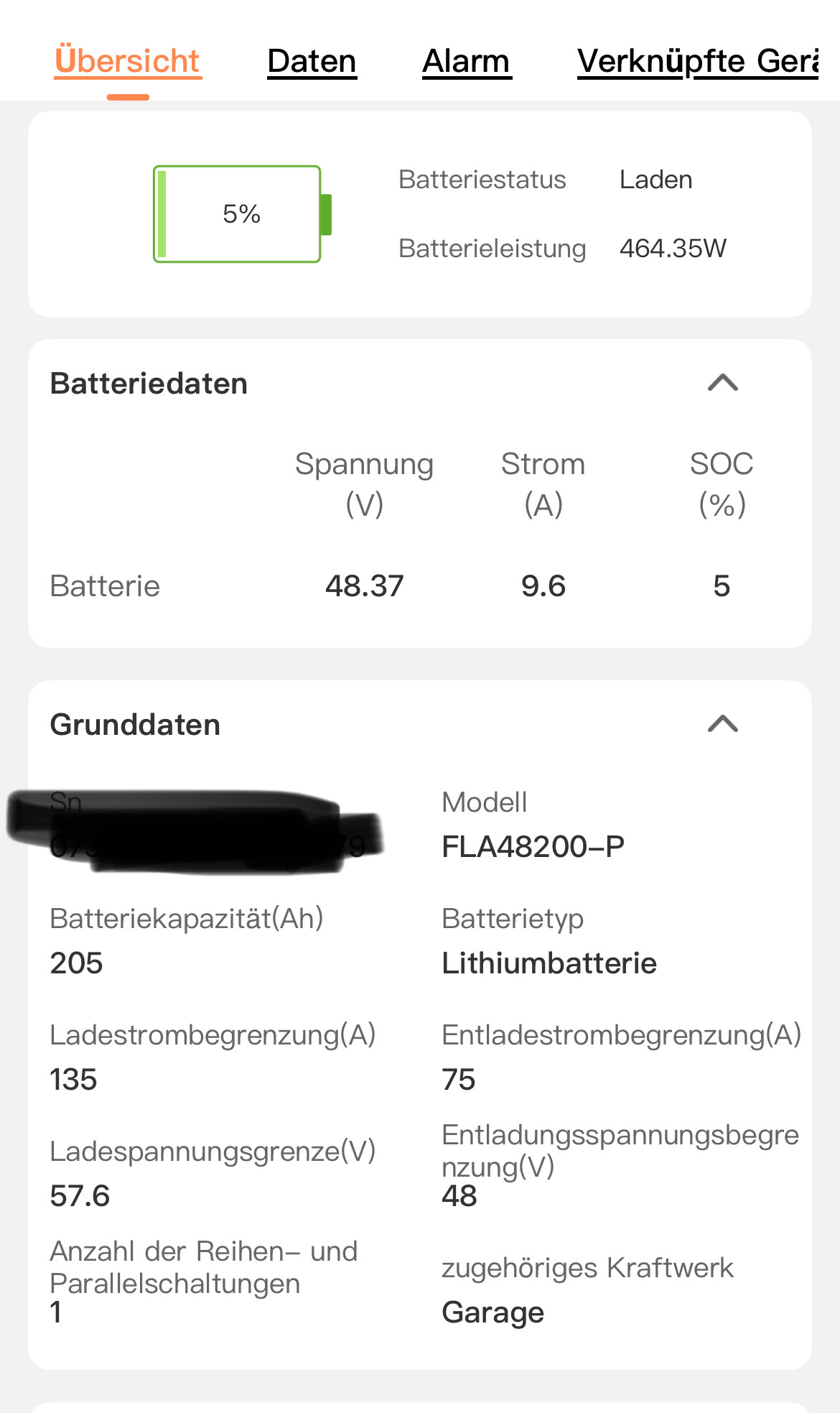Collapse the Grunddaten section
The image size is (840, 1413).
point(722,724)
